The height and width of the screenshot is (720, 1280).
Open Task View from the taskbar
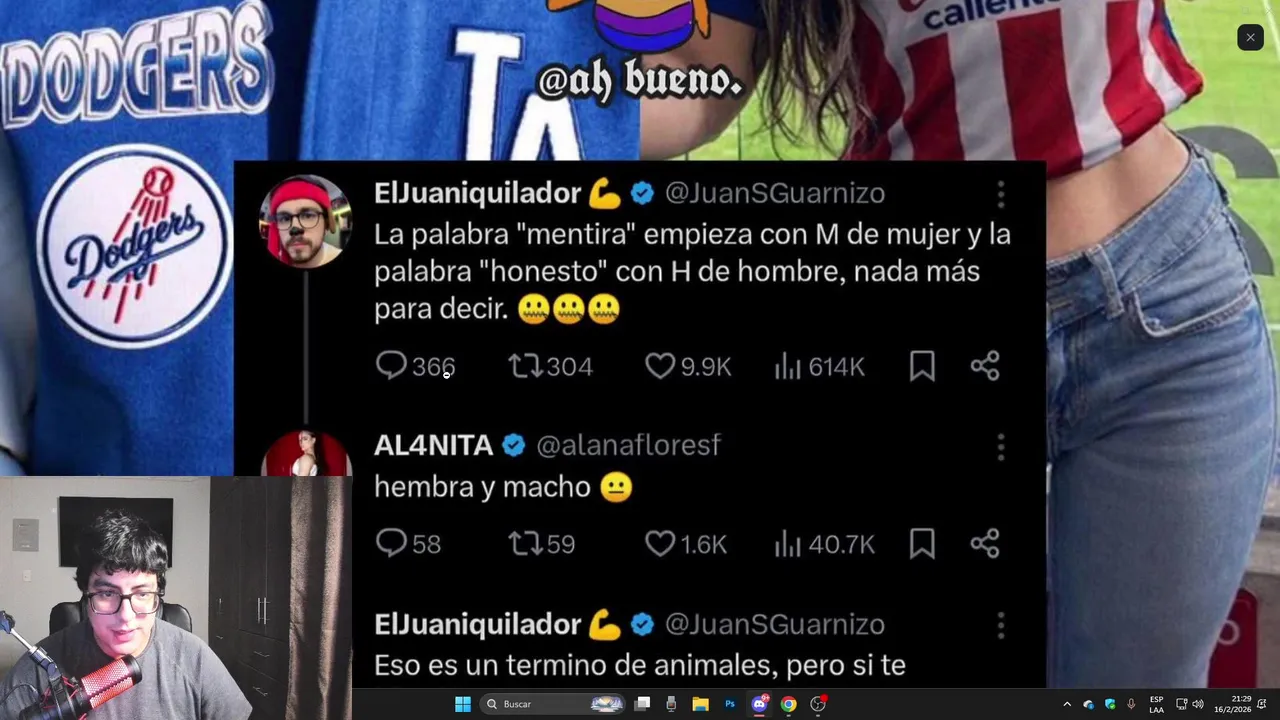coord(643,704)
